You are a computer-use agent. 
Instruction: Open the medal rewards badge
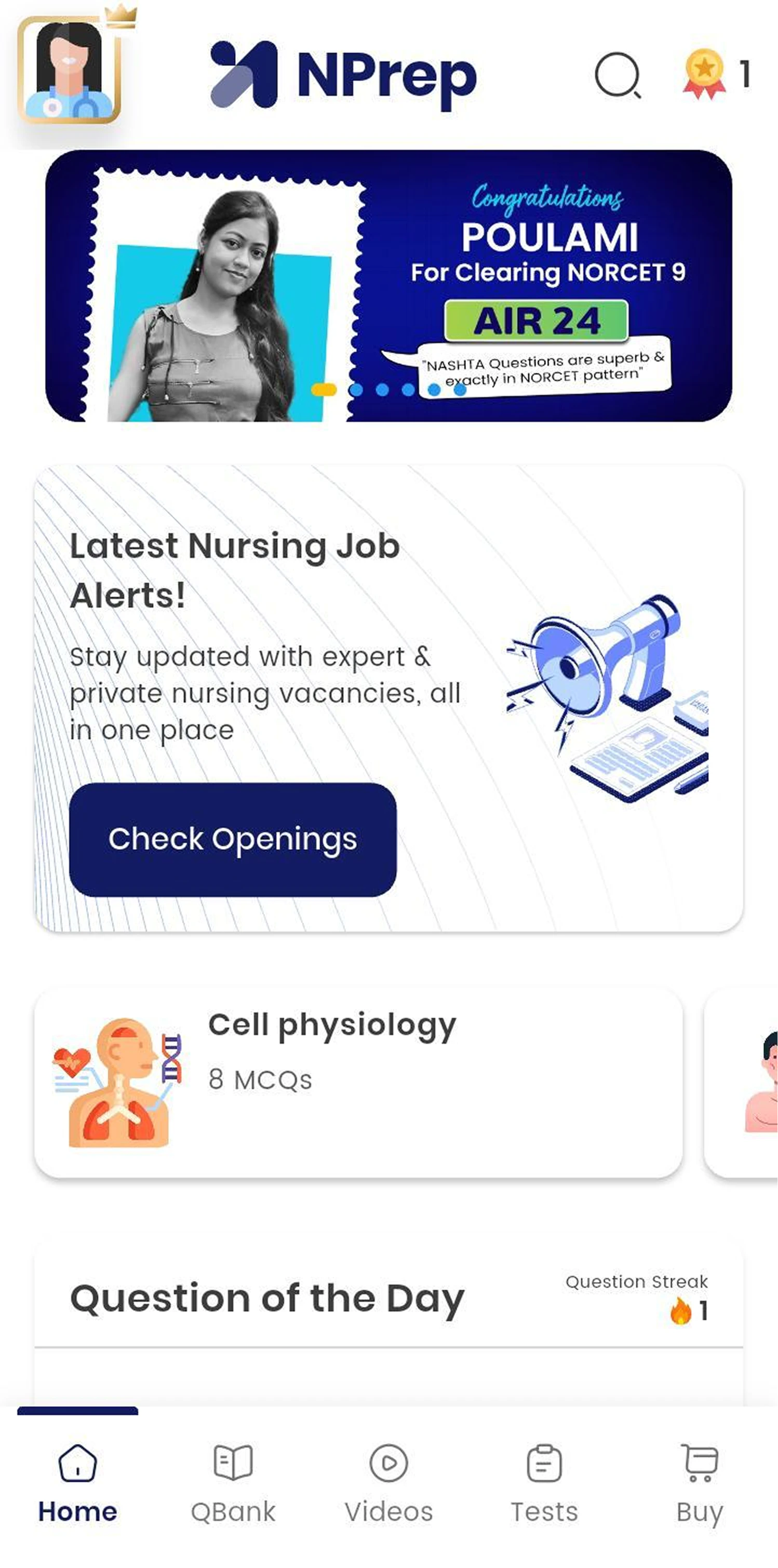[715, 74]
